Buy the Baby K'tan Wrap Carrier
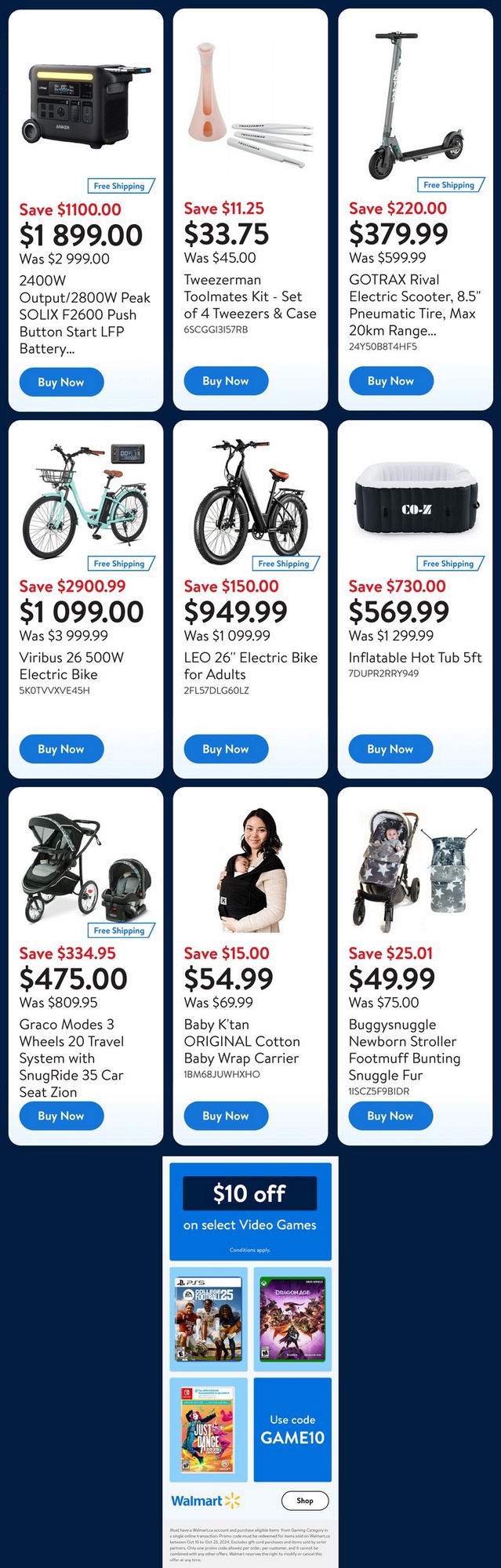Screen dimensions: 501x1568 (x=226, y=1116)
